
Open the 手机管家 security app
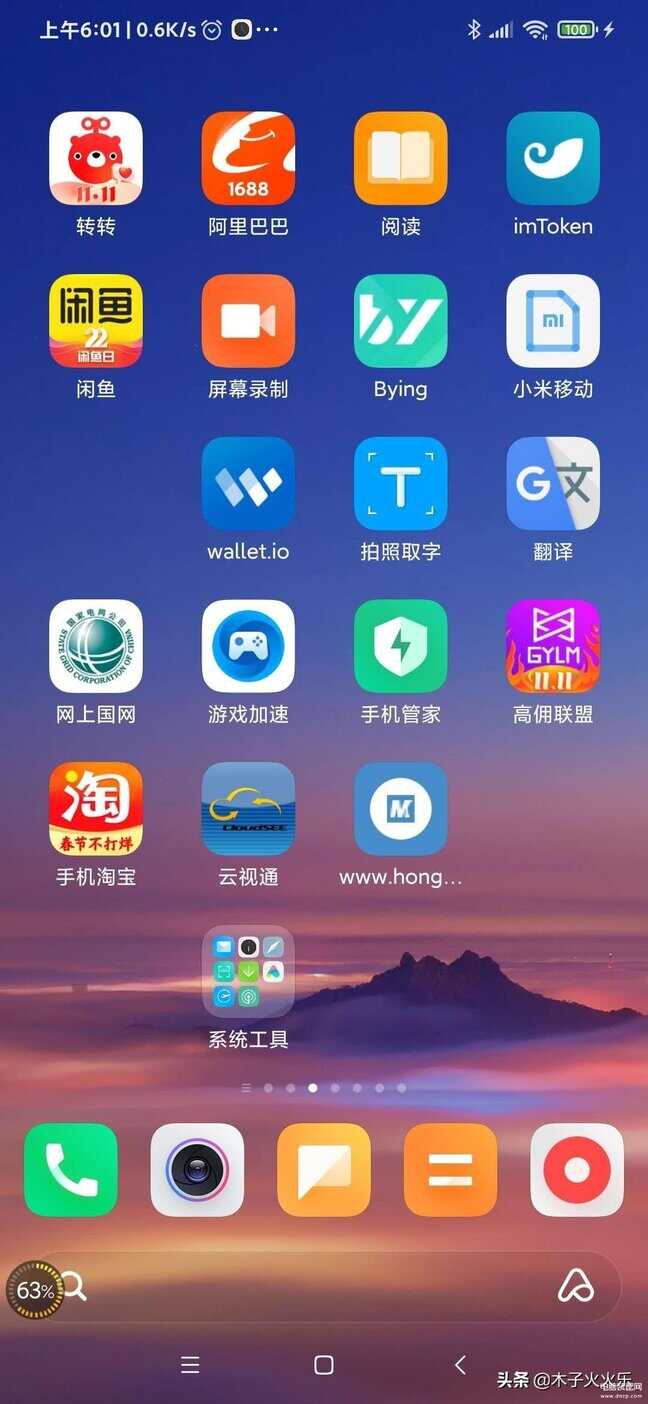click(x=400, y=646)
